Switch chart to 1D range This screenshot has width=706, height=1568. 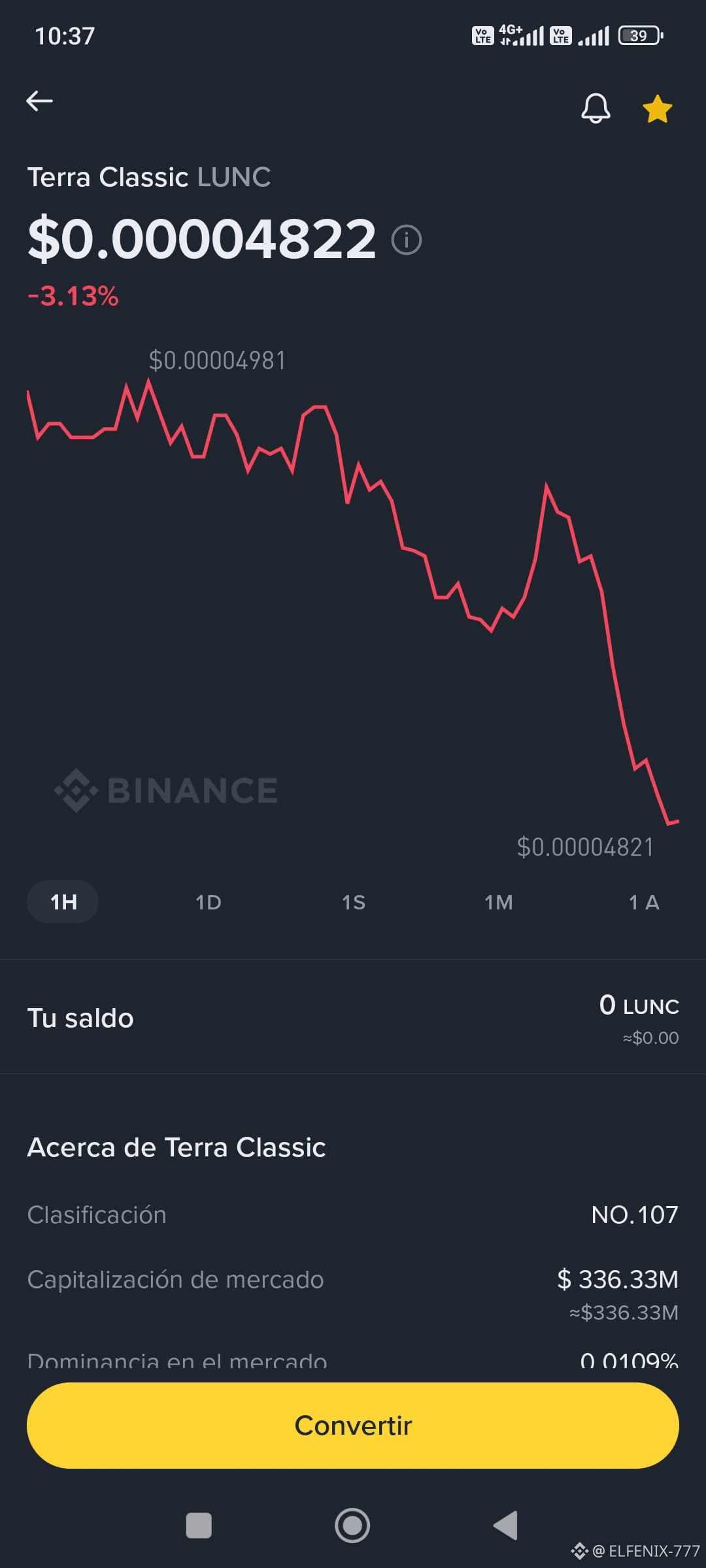pyautogui.click(x=209, y=902)
